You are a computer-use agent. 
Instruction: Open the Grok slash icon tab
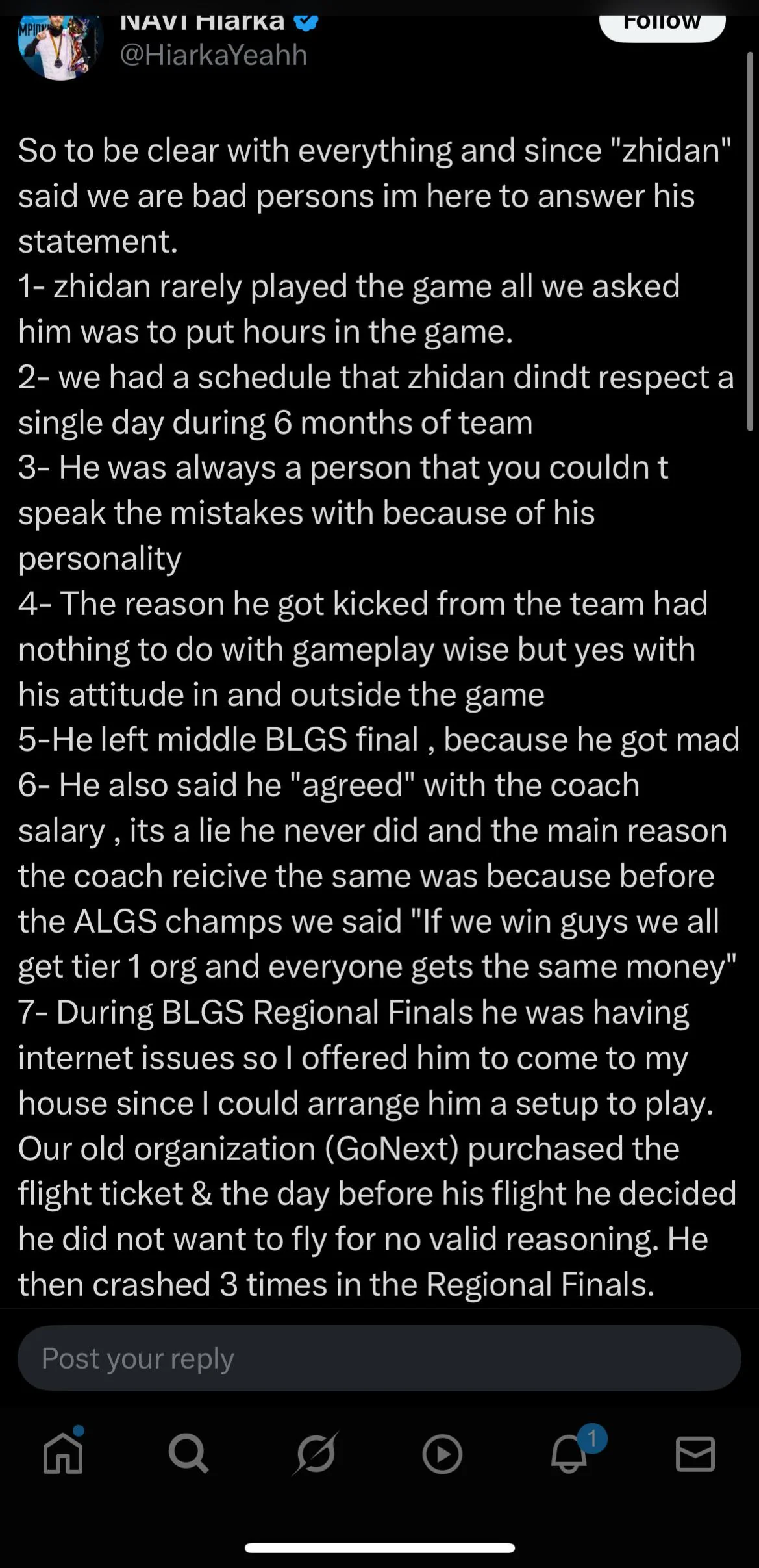tap(316, 1454)
